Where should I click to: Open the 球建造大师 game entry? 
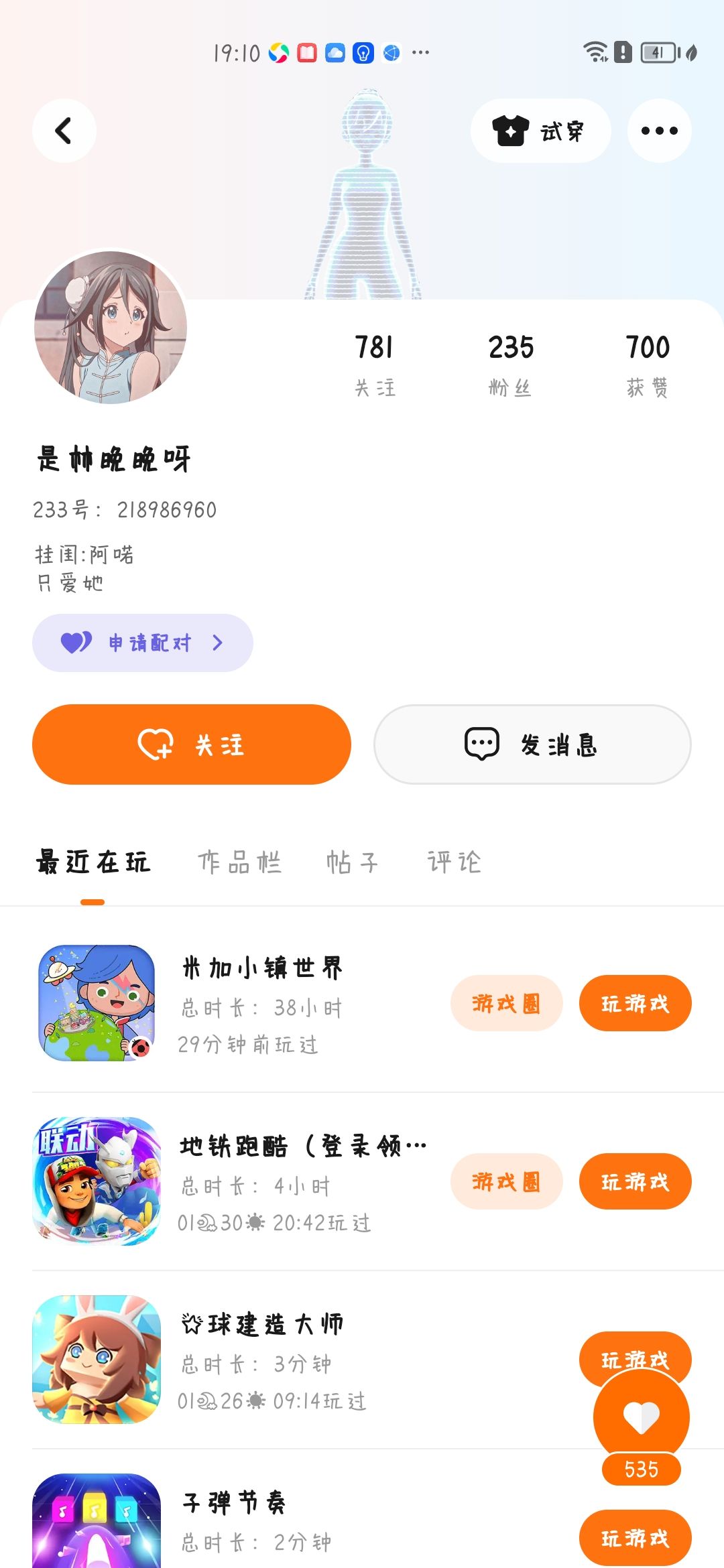(x=261, y=1324)
